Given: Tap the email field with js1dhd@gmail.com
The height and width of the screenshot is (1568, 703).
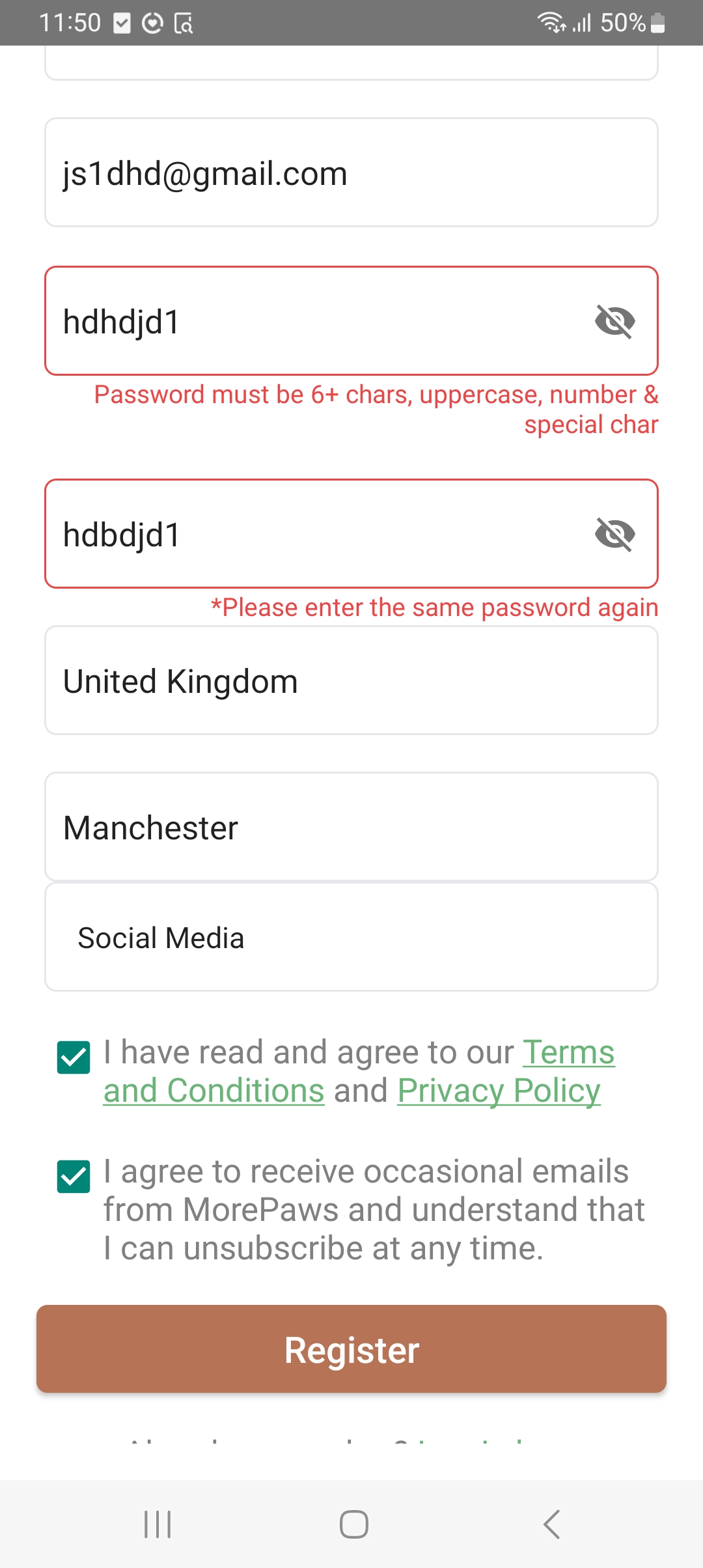Looking at the screenshot, I should (351, 173).
